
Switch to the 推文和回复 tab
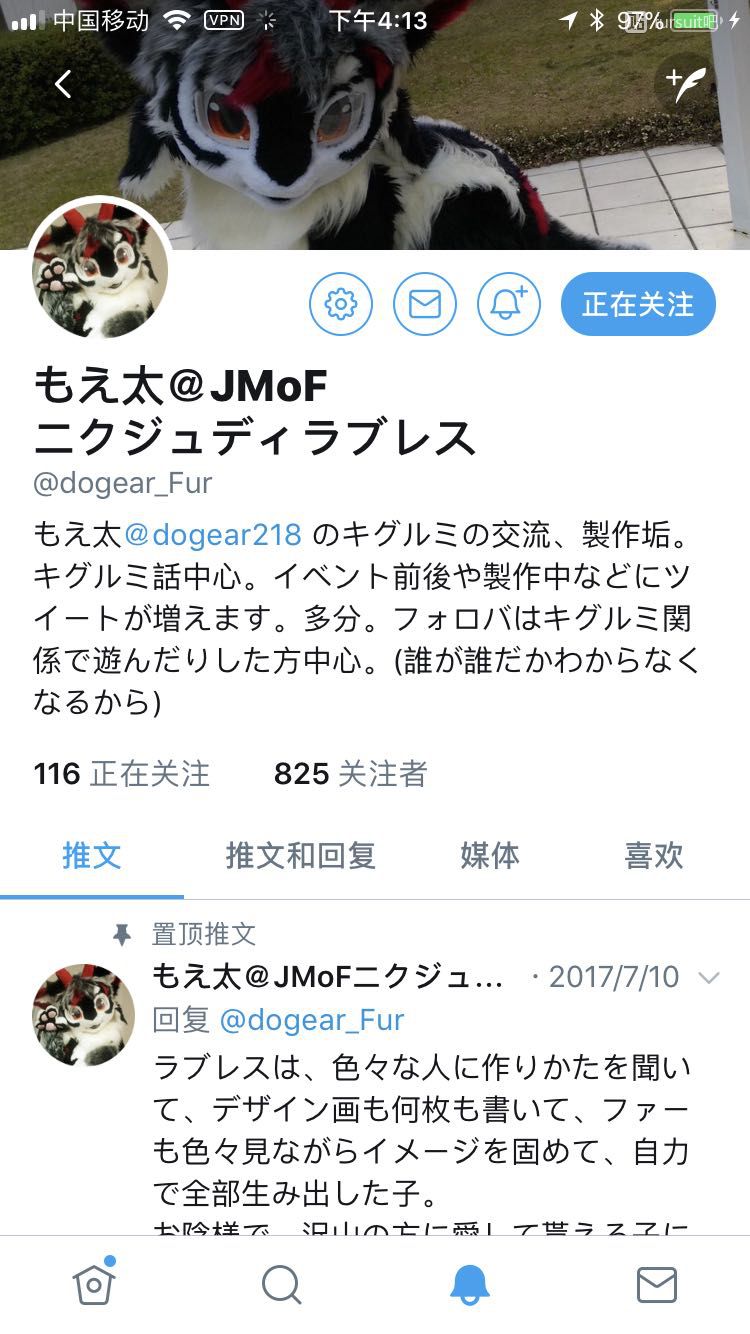(x=300, y=855)
